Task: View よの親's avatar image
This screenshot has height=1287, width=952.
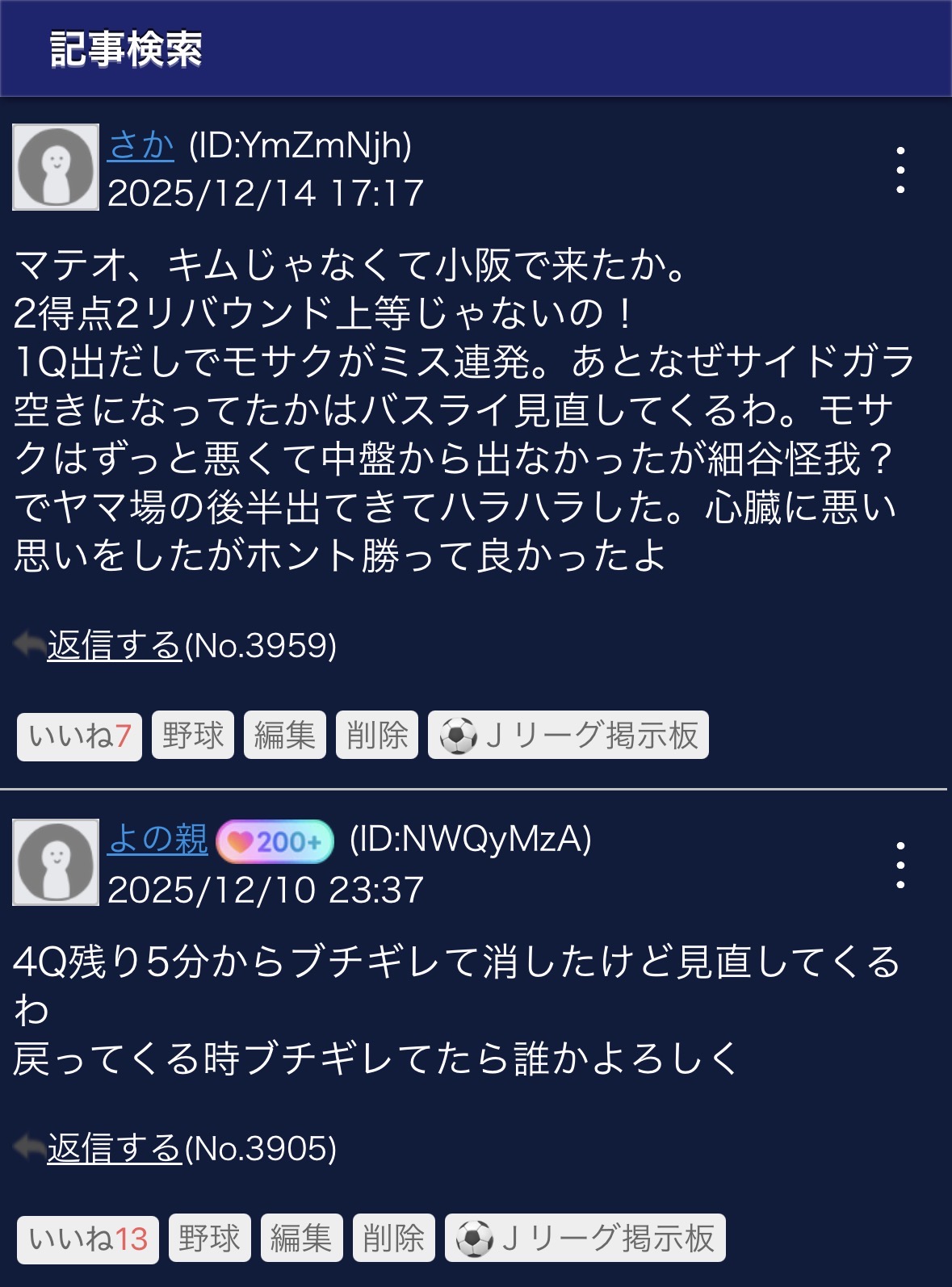Action: [56, 862]
